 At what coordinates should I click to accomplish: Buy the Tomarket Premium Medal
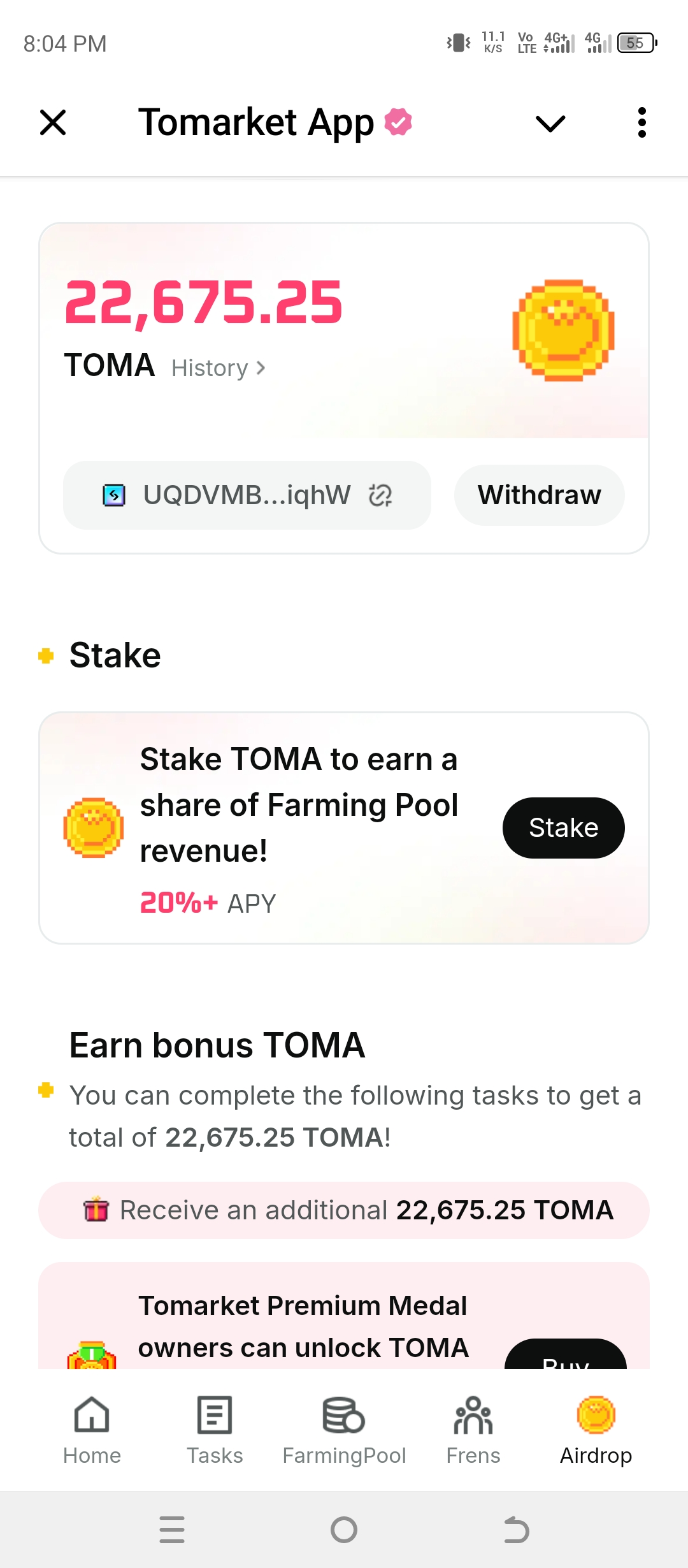coord(566,1356)
